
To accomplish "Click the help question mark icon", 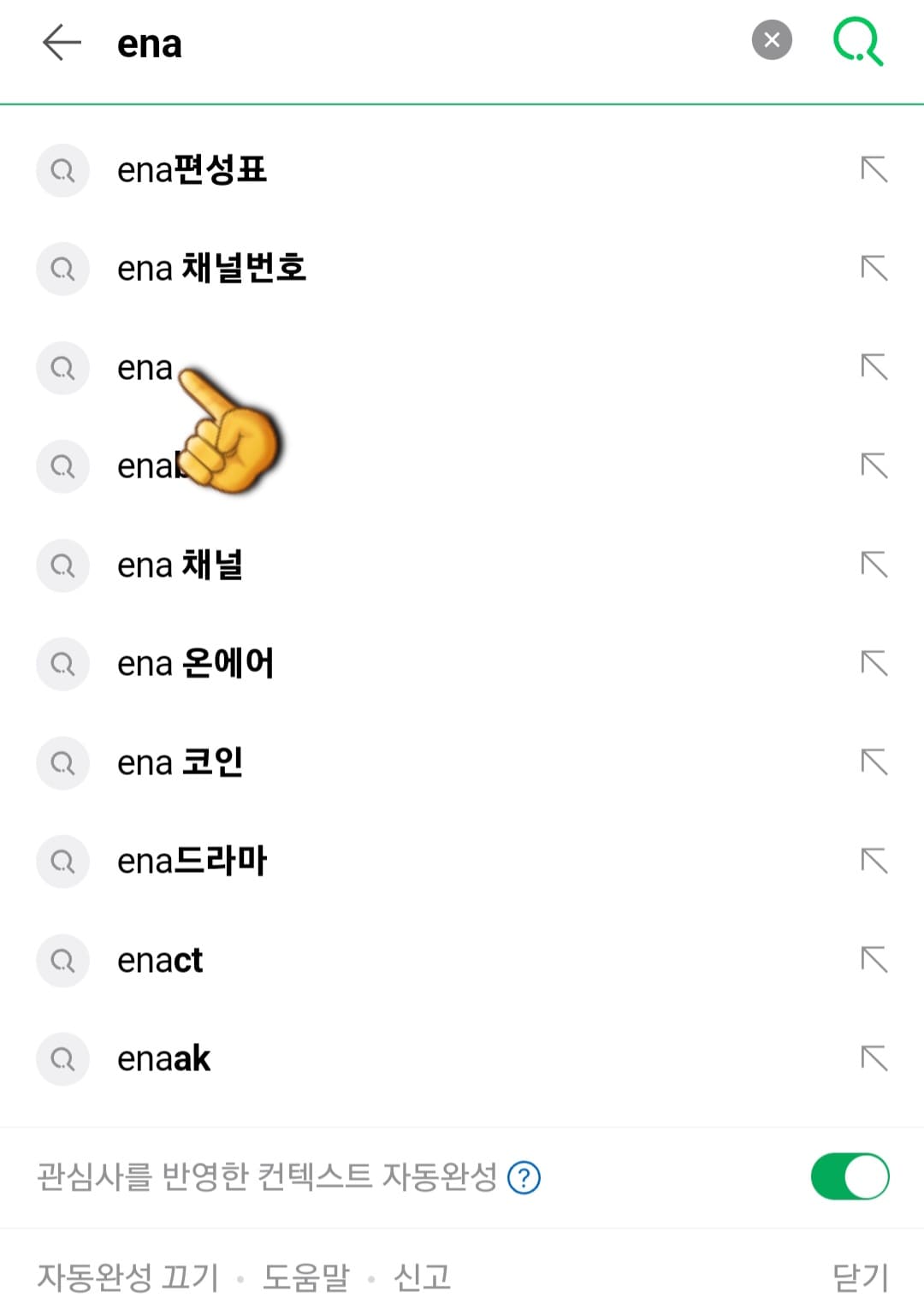I will (523, 1176).
